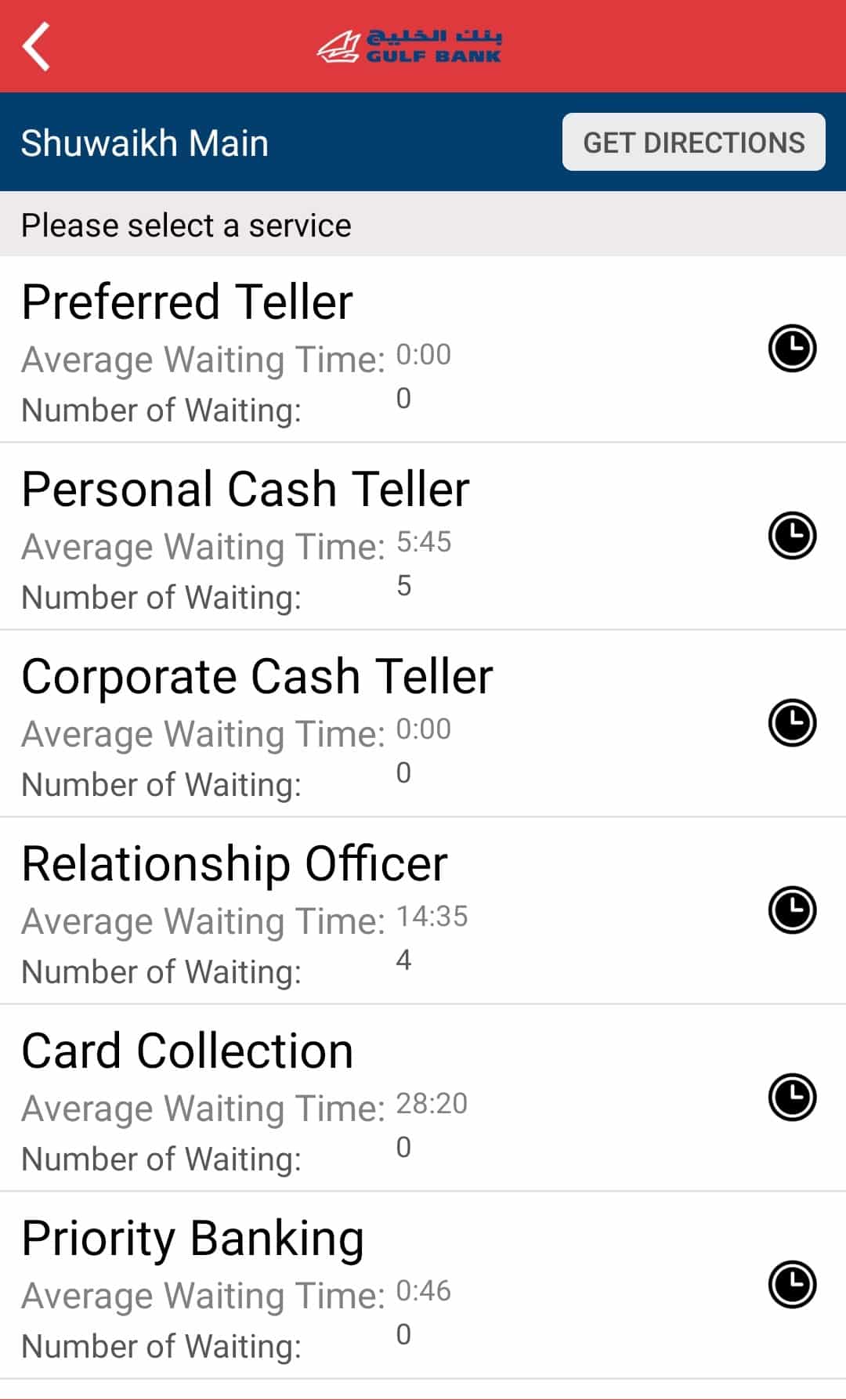Get directions to Shuwaikh Main branch

[x=693, y=143]
